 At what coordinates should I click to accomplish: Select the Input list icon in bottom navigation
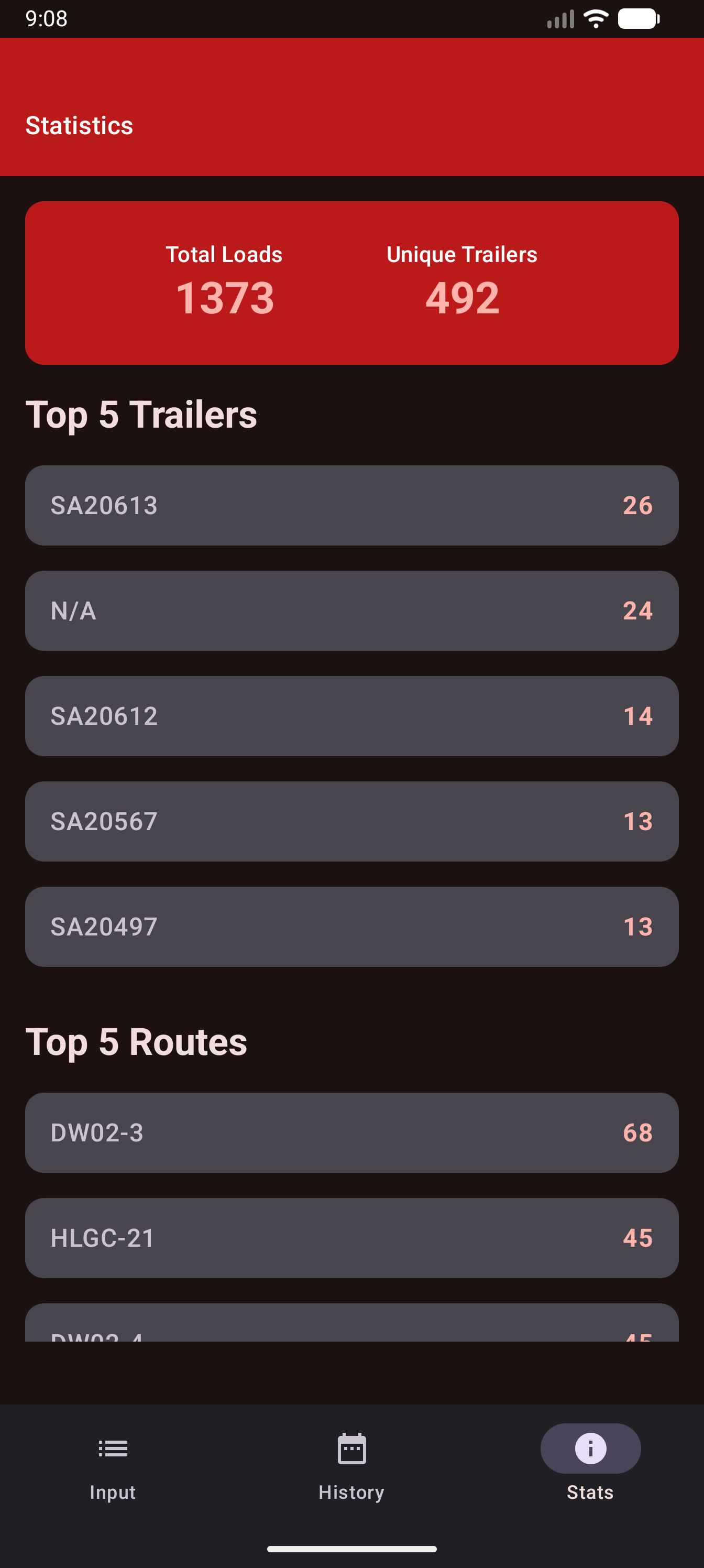coord(112,1449)
